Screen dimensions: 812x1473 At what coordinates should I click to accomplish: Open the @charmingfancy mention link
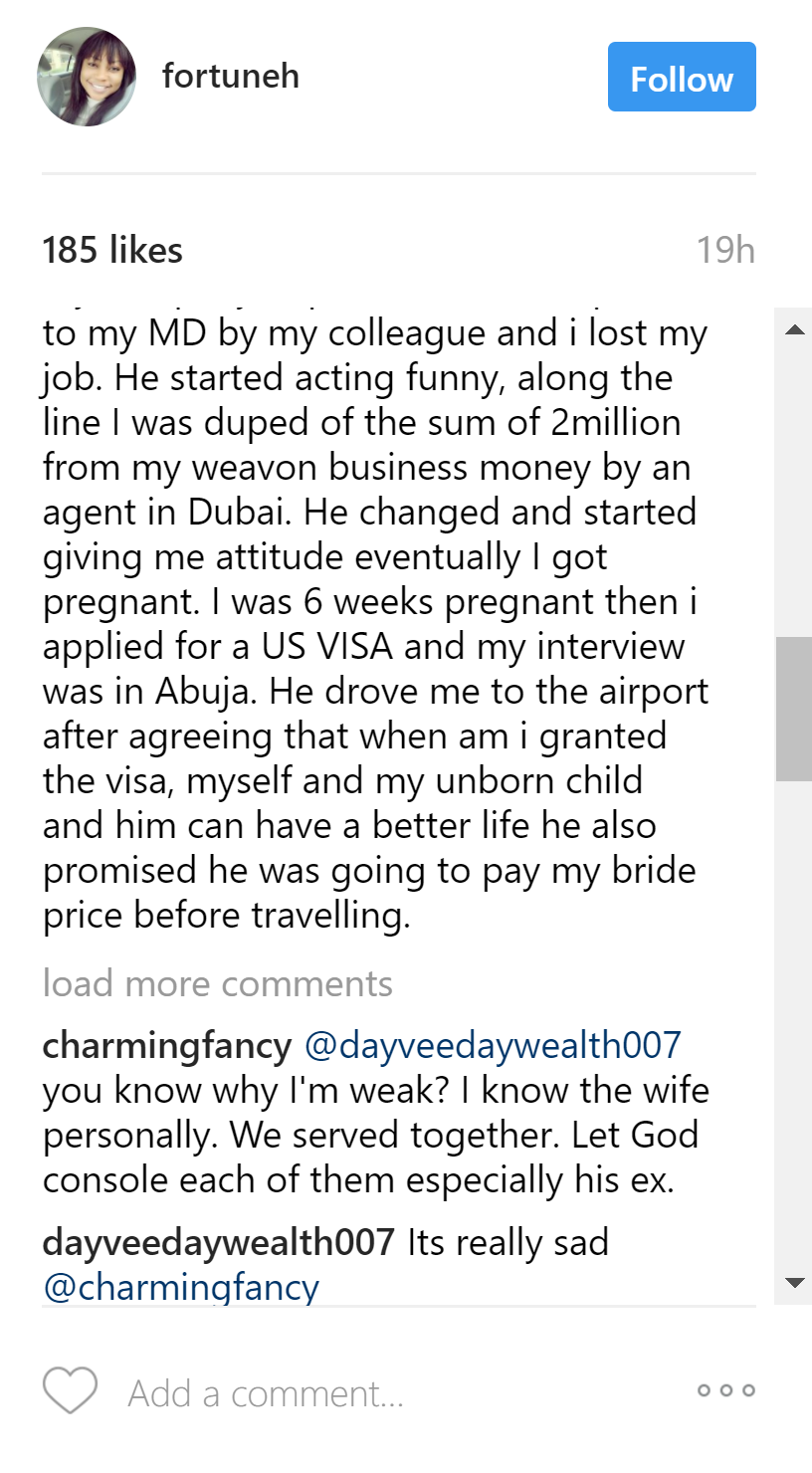(181, 1287)
